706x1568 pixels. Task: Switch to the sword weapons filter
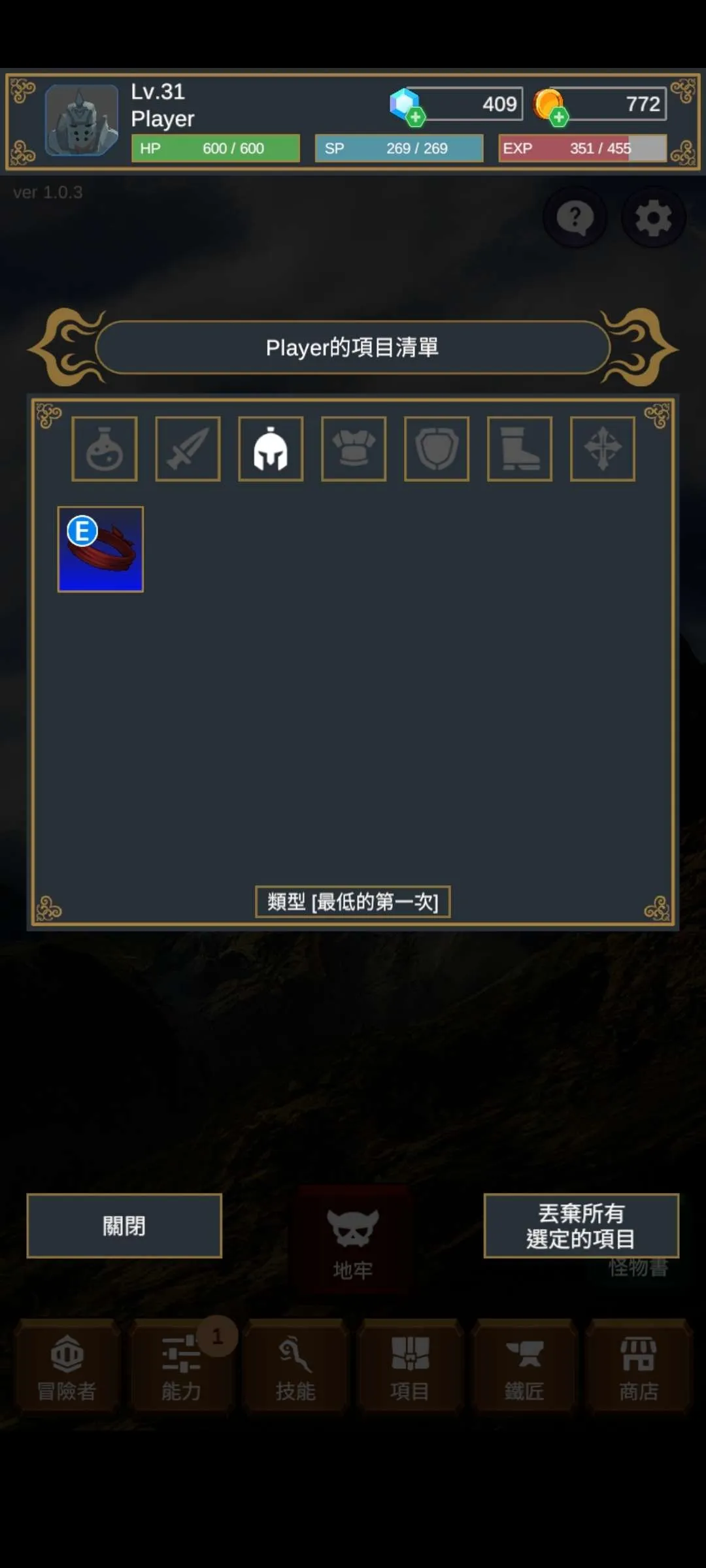[188, 449]
